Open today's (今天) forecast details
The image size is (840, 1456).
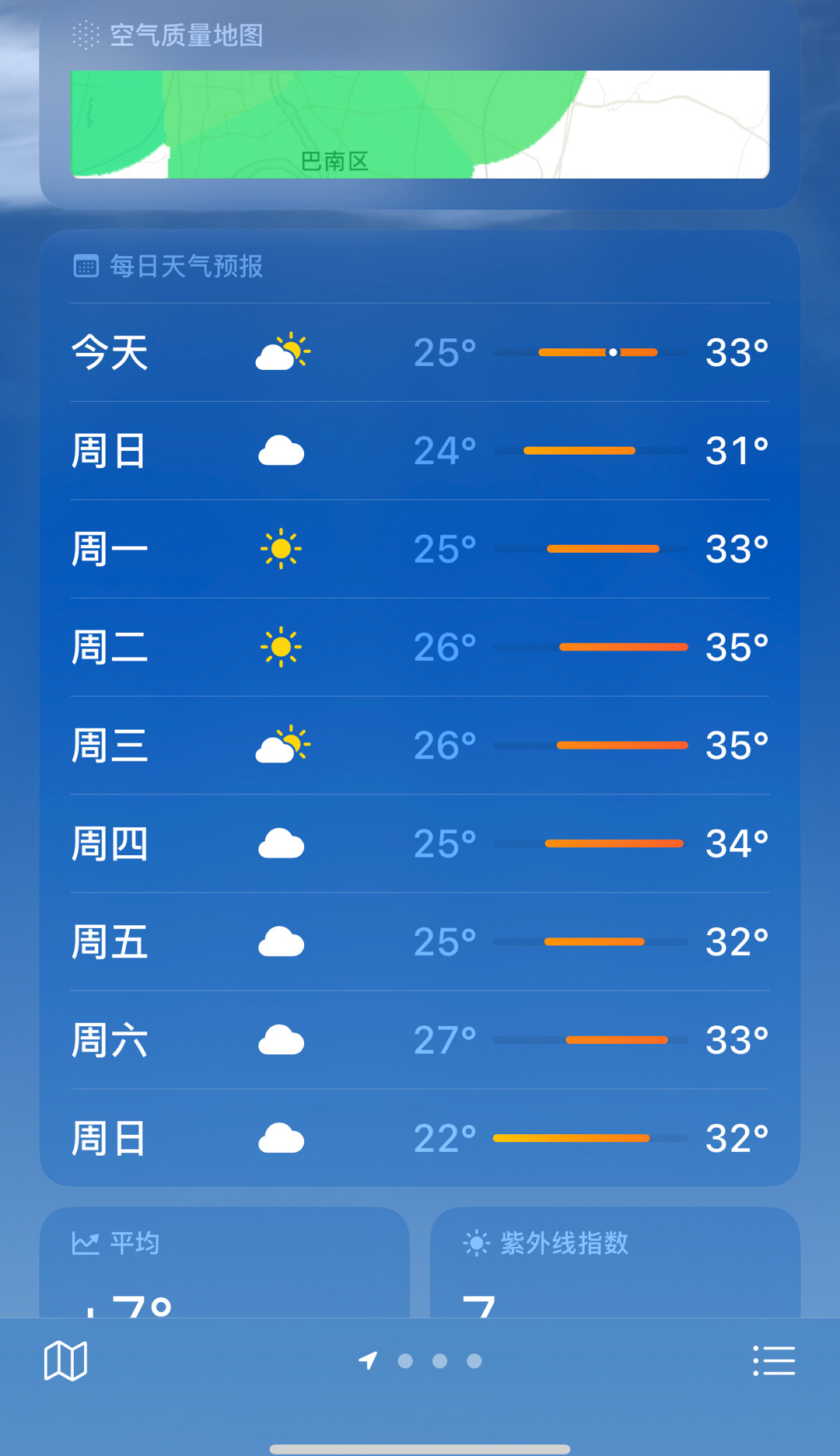420,352
